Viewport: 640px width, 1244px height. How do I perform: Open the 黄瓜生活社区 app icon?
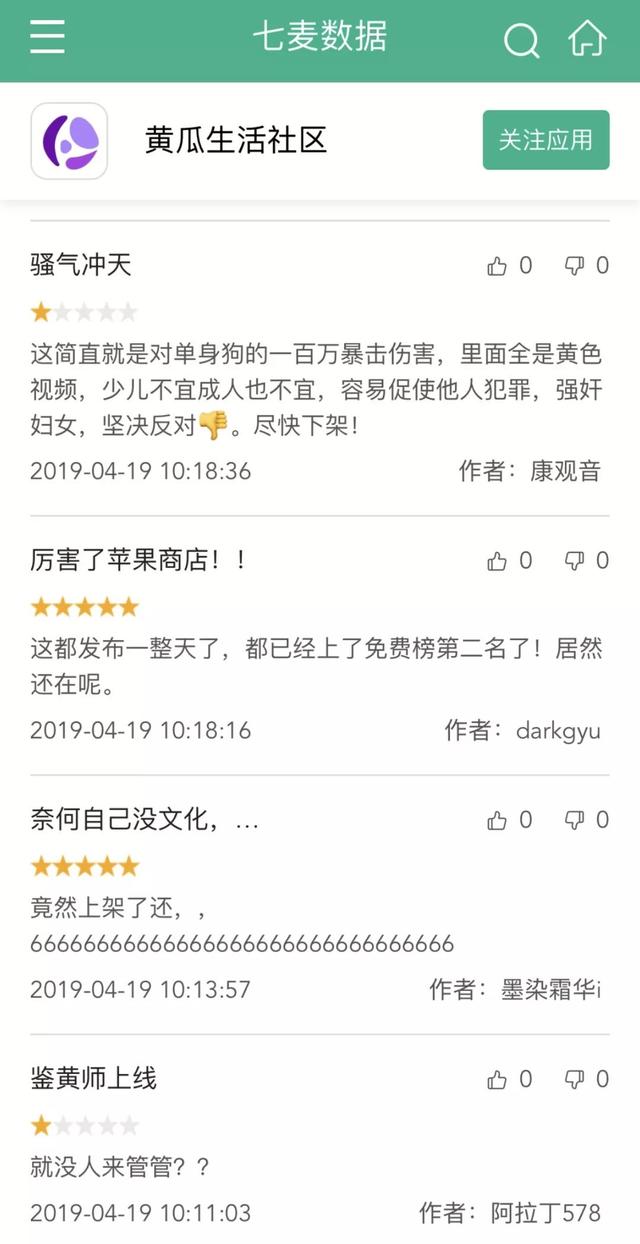pos(69,141)
